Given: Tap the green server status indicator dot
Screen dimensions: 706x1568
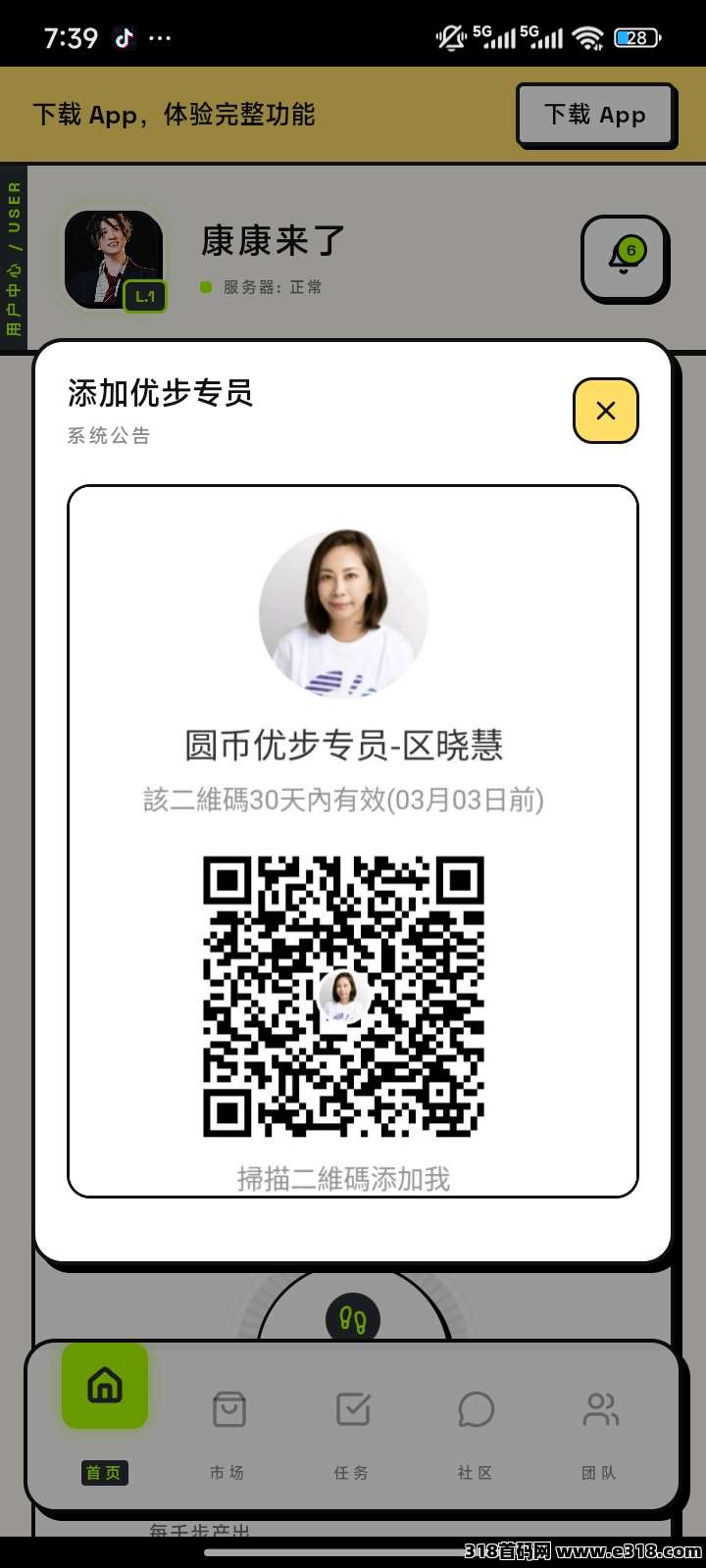Looking at the screenshot, I should pyautogui.click(x=206, y=287).
